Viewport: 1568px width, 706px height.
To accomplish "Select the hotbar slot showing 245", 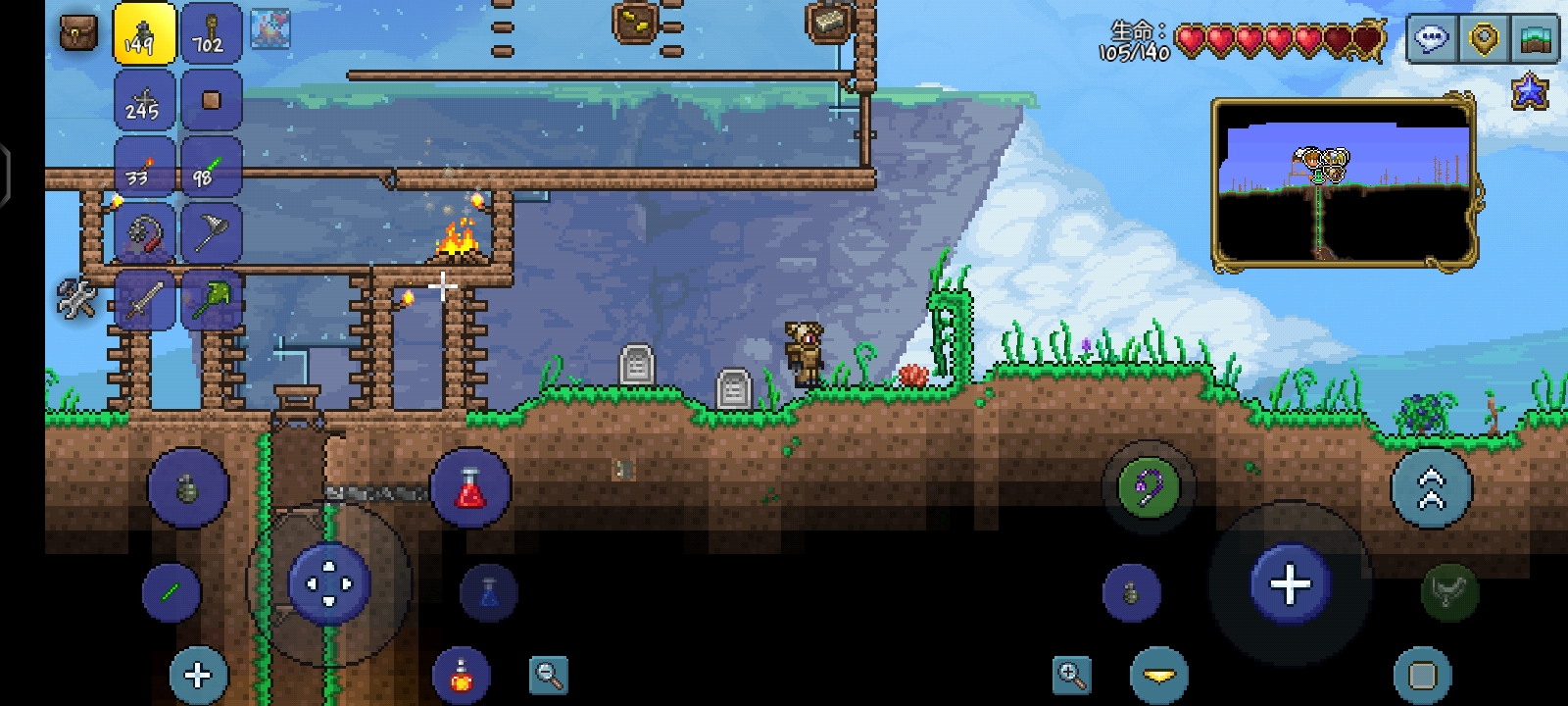I will click(x=144, y=100).
